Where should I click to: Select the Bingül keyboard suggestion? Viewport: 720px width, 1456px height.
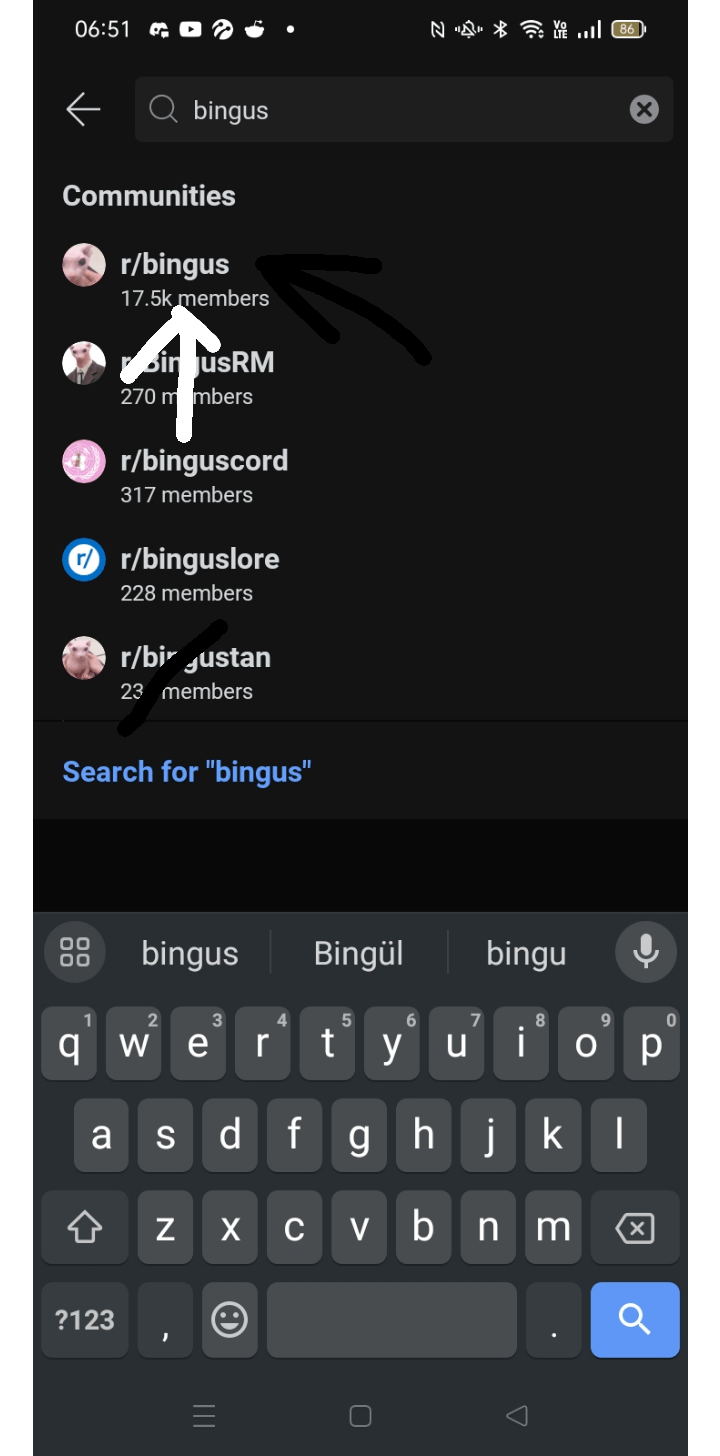point(358,952)
